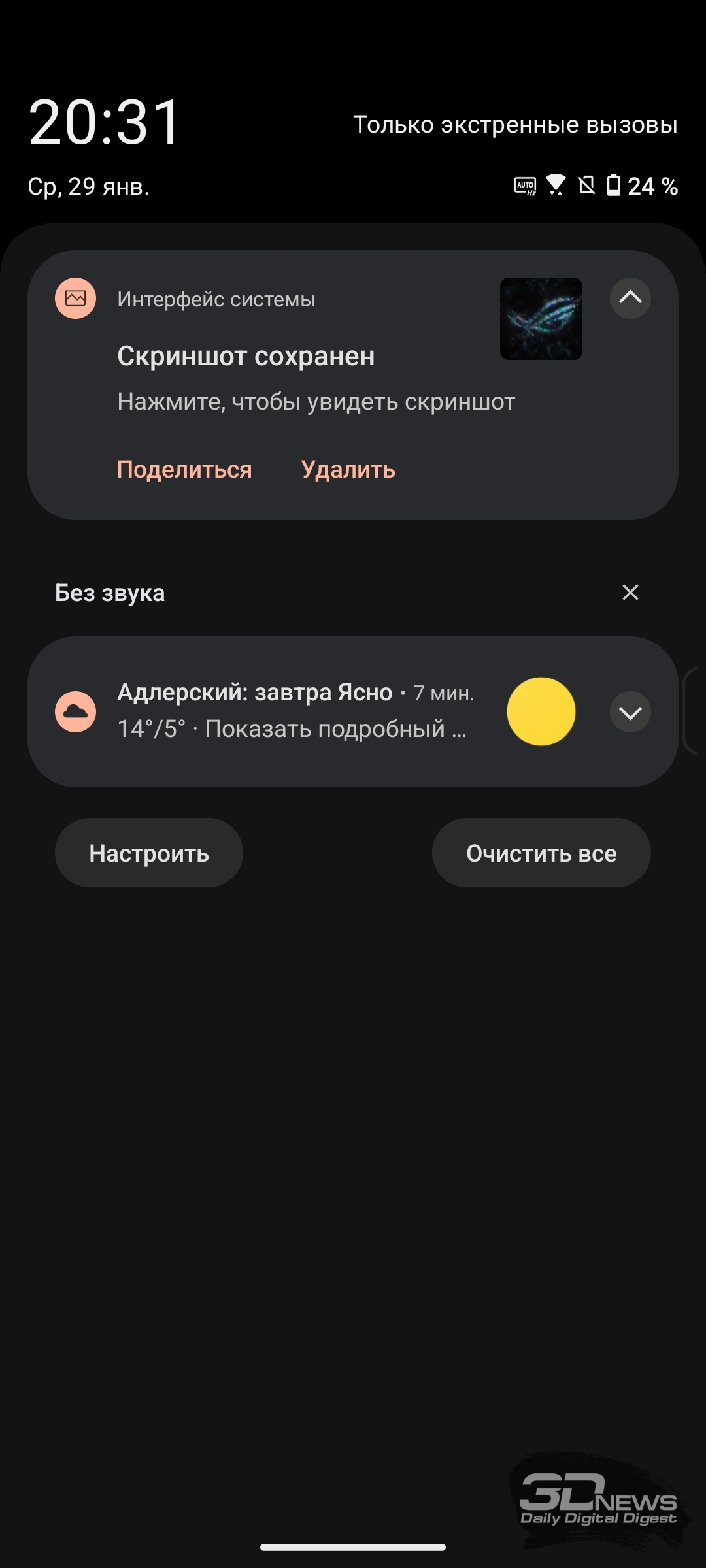Screen dimensions: 706x1568
Task: Collapse the screenshot saved notification
Action: [630, 298]
